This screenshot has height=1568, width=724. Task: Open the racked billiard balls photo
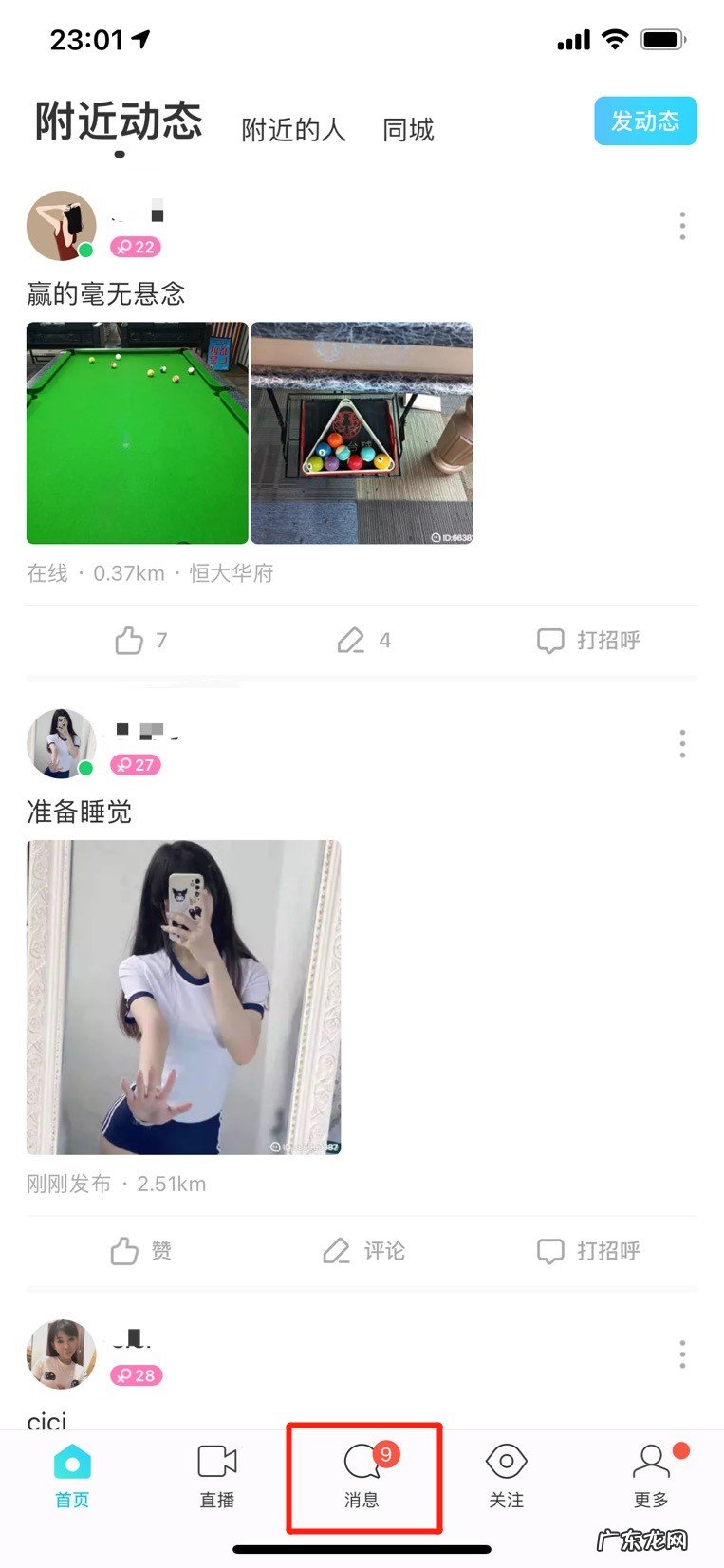[x=362, y=433]
